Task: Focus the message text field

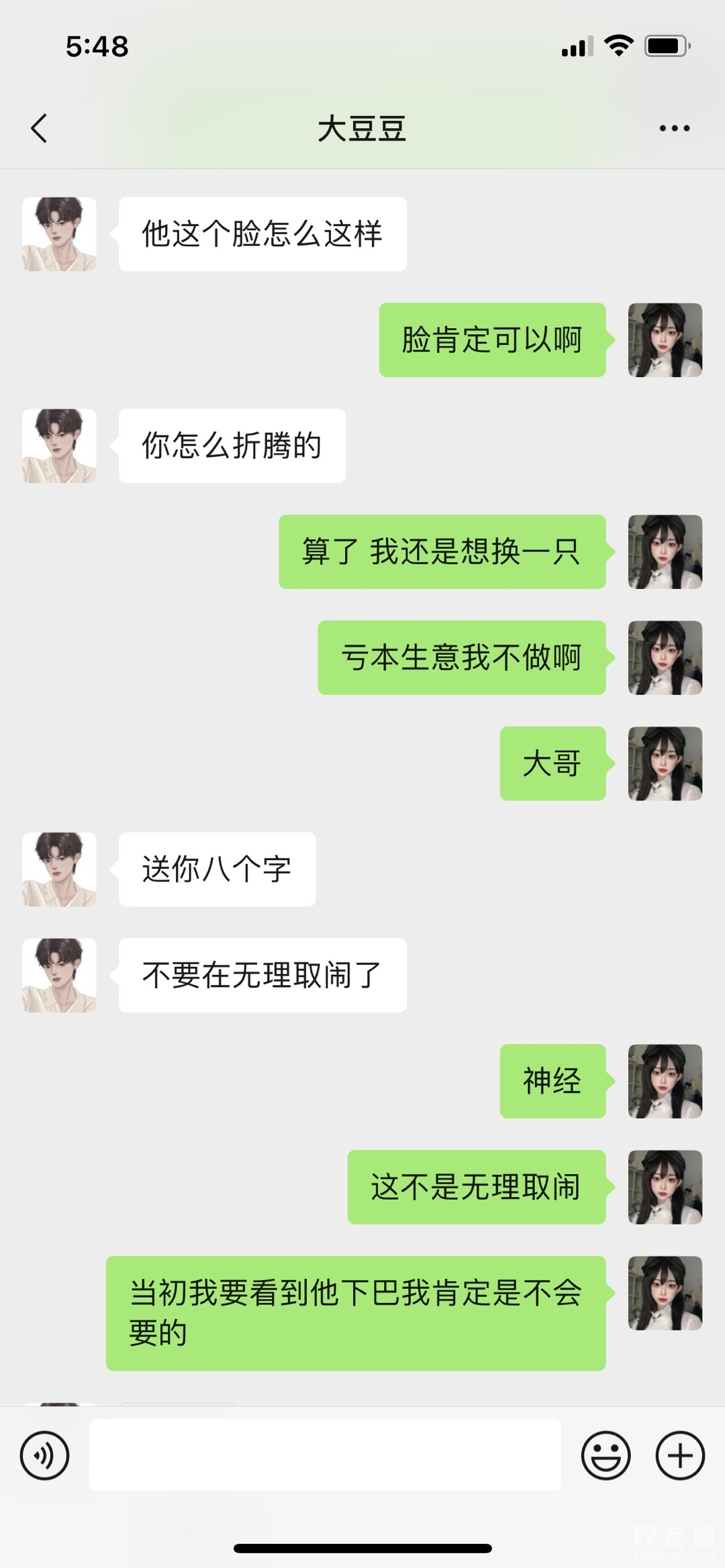Action: [x=325, y=1455]
